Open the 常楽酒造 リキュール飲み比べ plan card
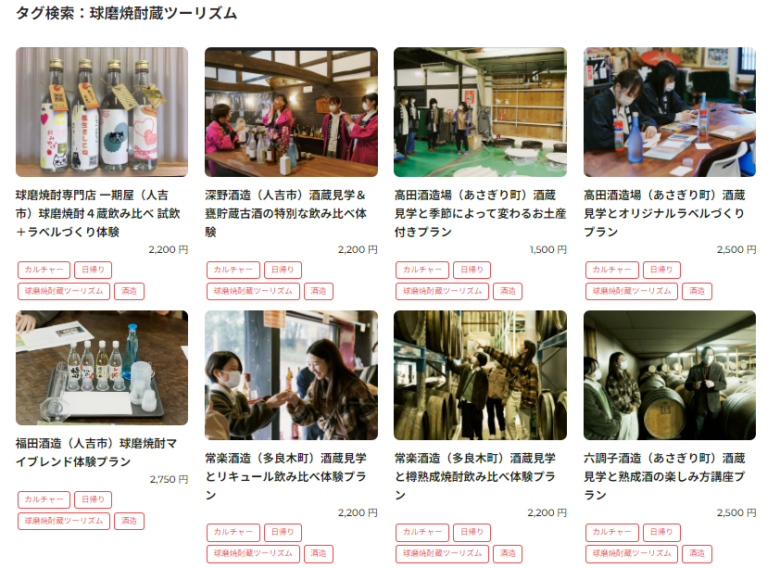 [291, 375]
